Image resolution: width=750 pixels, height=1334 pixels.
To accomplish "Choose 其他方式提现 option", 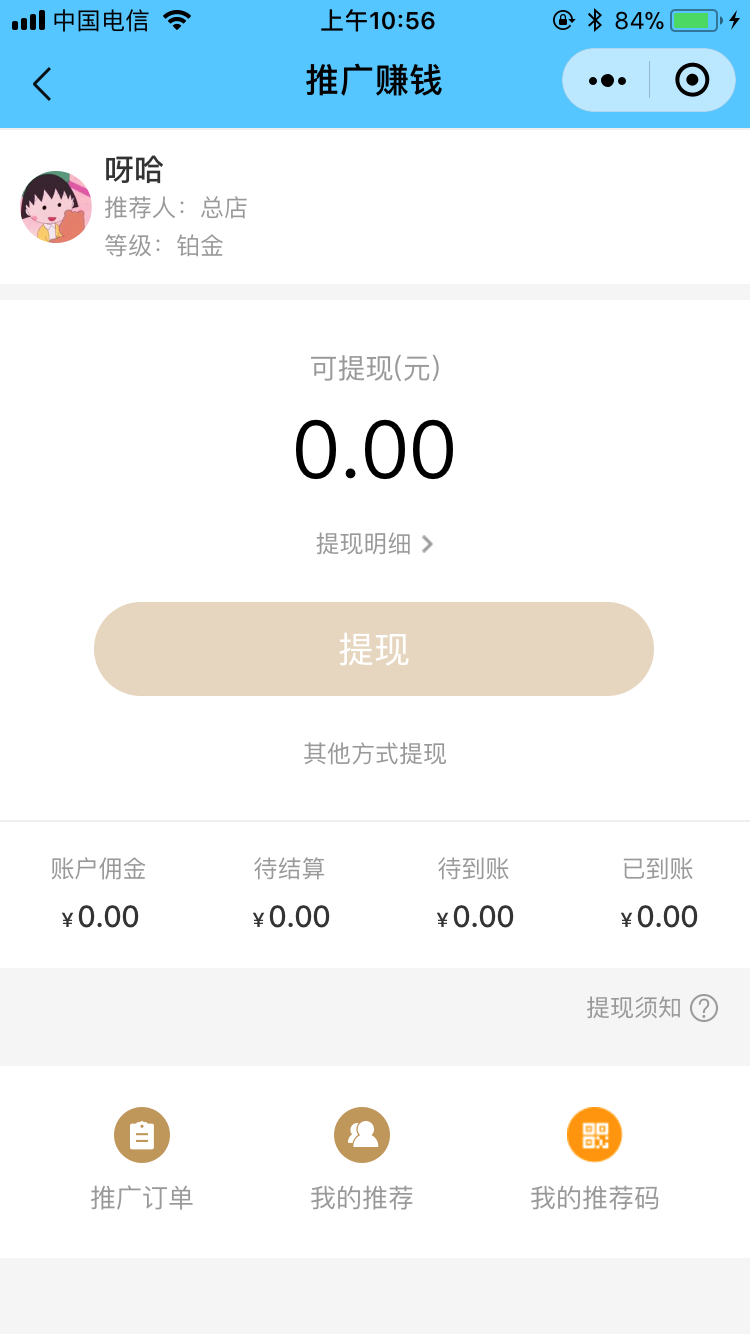I will click(x=375, y=753).
